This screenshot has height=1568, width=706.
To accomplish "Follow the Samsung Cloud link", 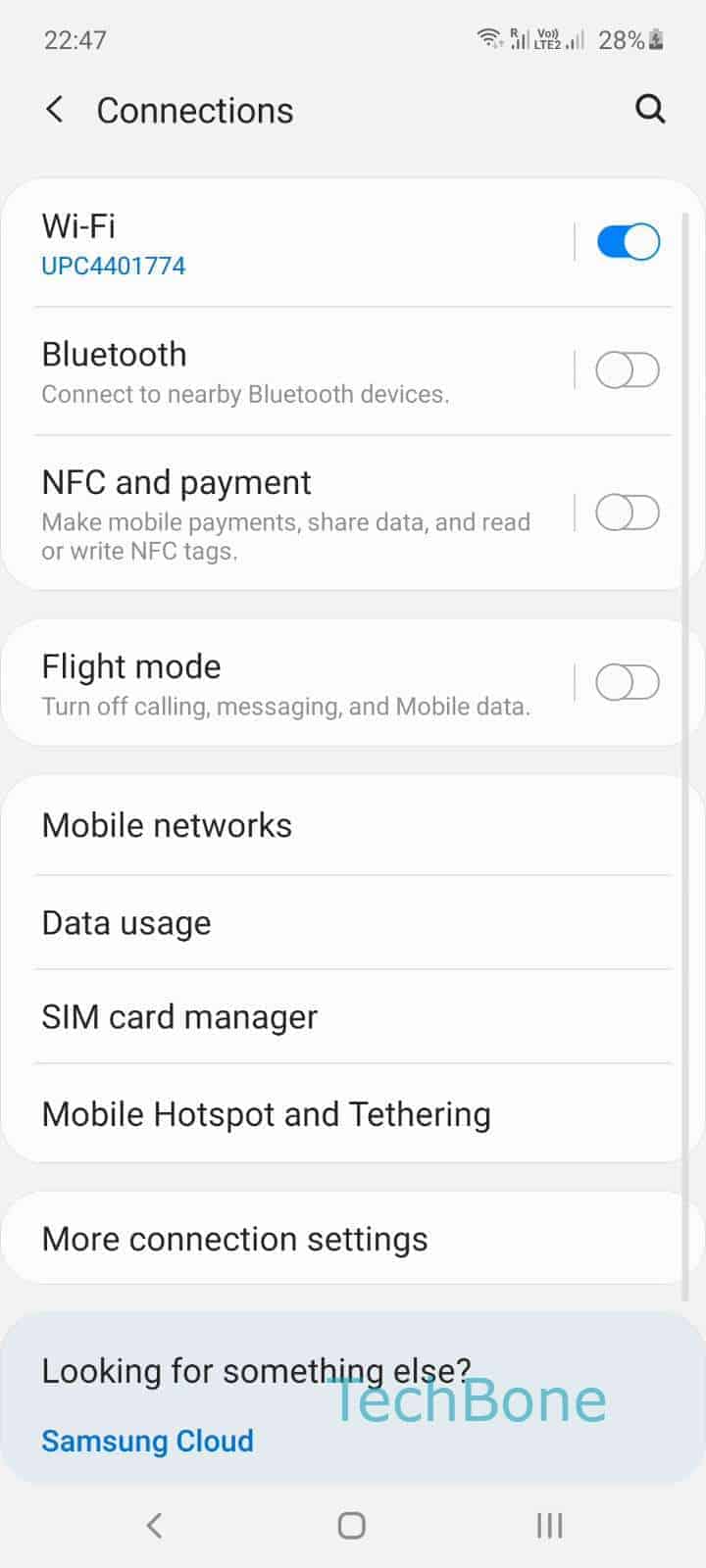I will pyautogui.click(x=147, y=1441).
